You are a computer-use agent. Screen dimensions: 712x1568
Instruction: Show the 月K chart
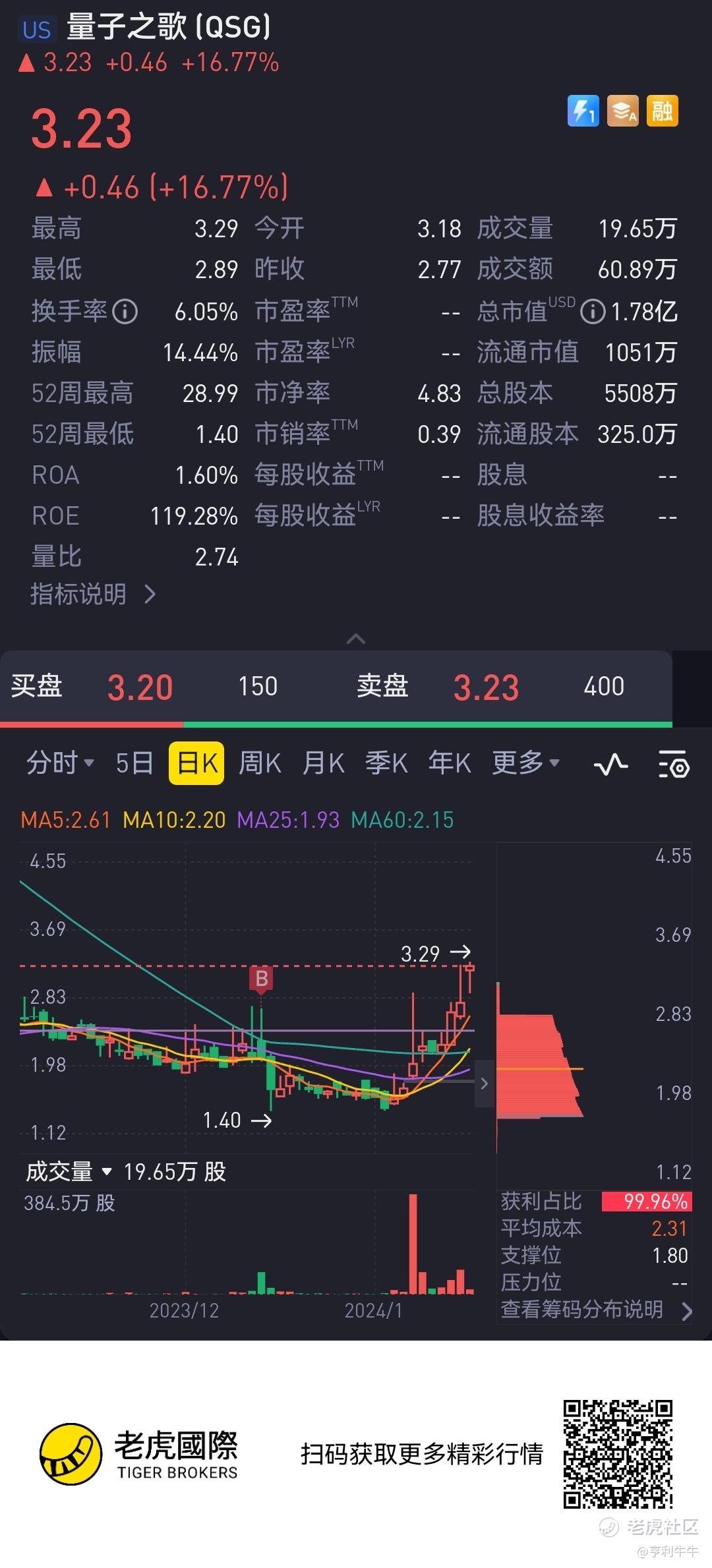point(323,763)
